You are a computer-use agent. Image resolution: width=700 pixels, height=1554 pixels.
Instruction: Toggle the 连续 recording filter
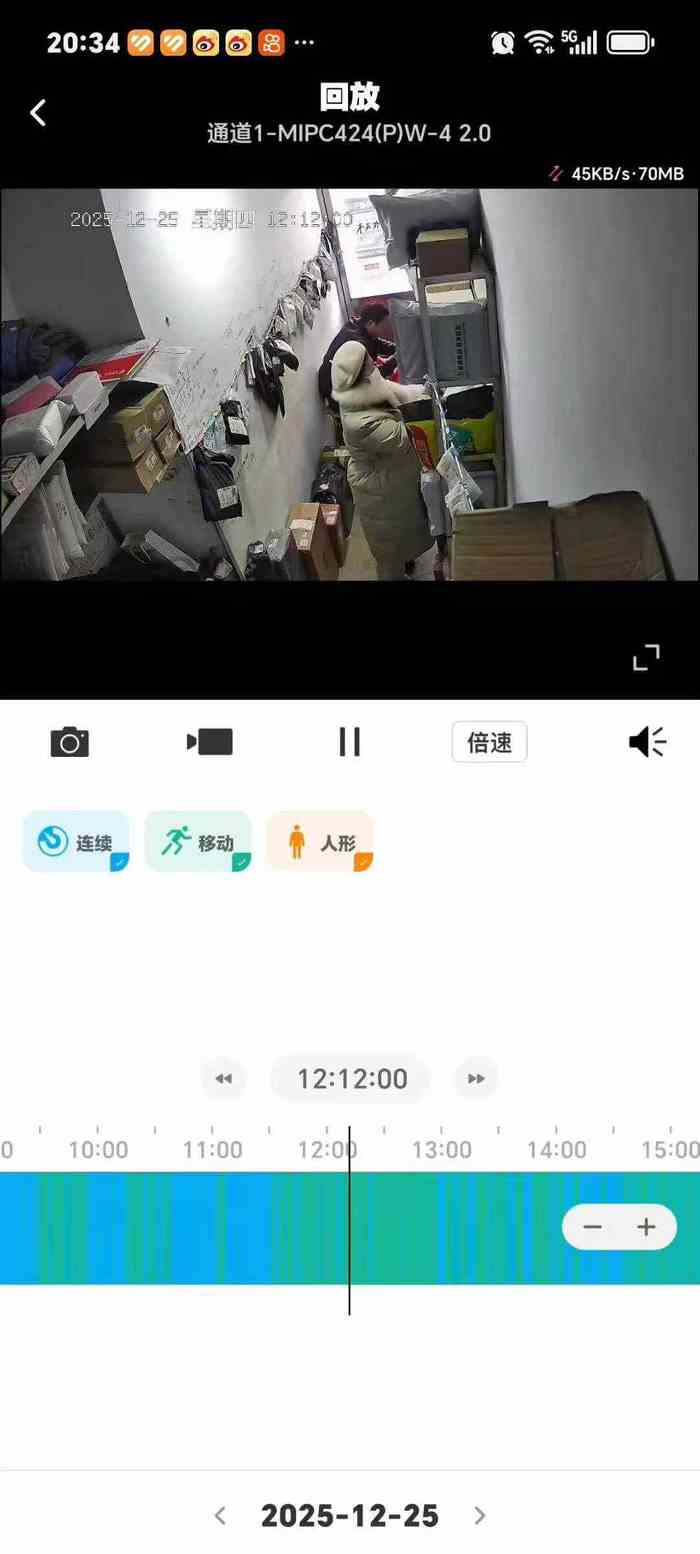coord(77,842)
